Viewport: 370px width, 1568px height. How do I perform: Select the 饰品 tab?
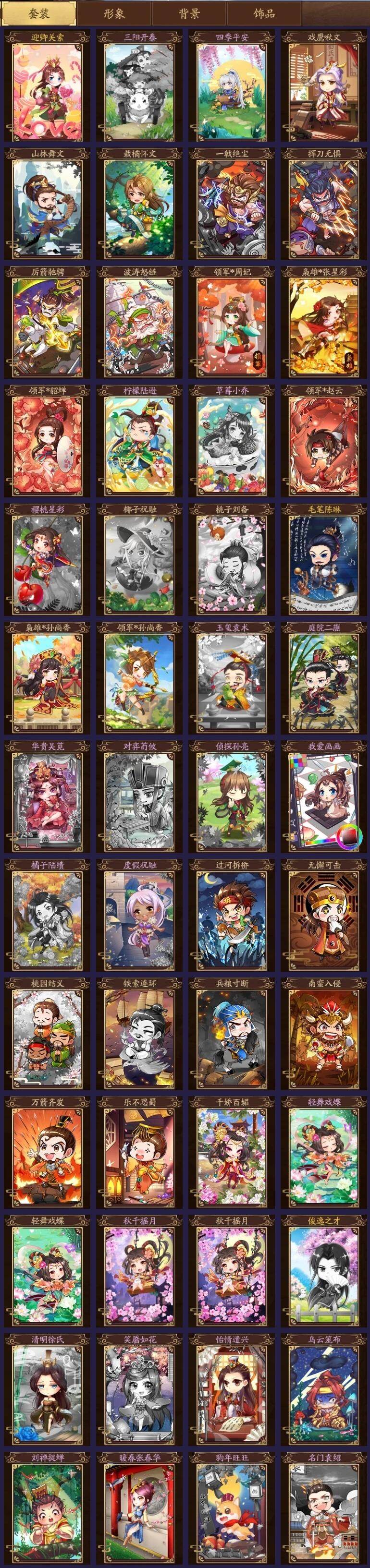coord(264,13)
